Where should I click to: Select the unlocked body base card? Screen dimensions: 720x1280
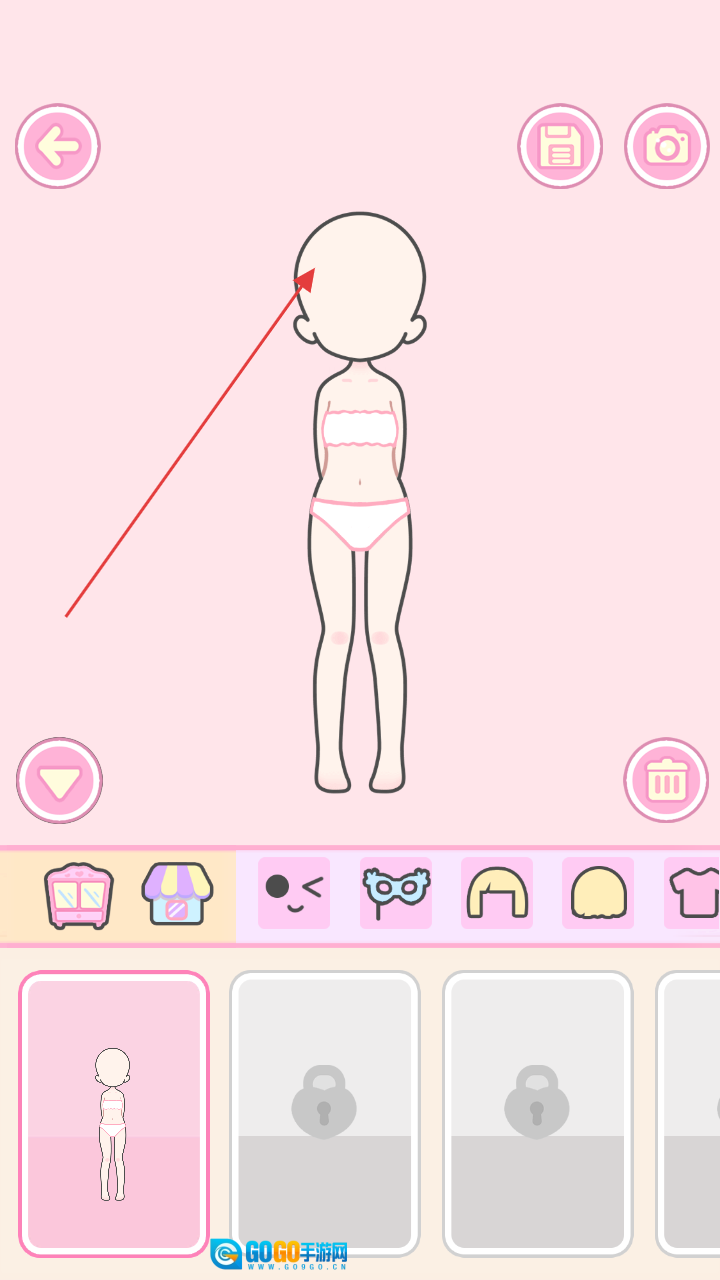(x=114, y=1113)
